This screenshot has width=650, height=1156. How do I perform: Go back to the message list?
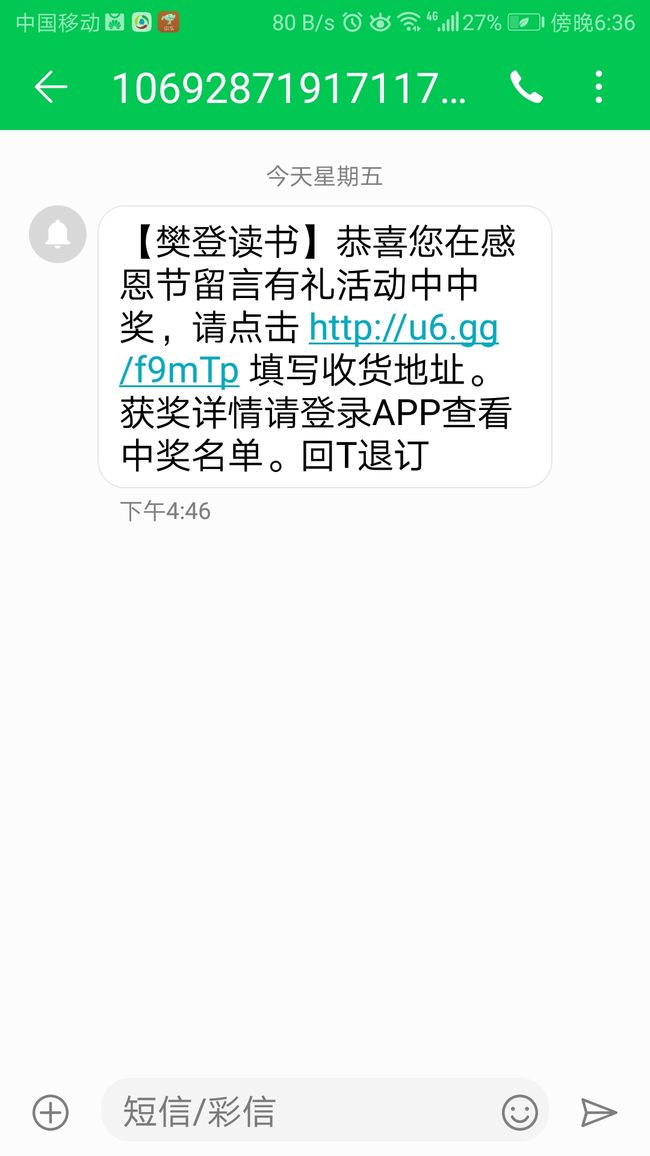pyautogui.click(x=51, y=87)
